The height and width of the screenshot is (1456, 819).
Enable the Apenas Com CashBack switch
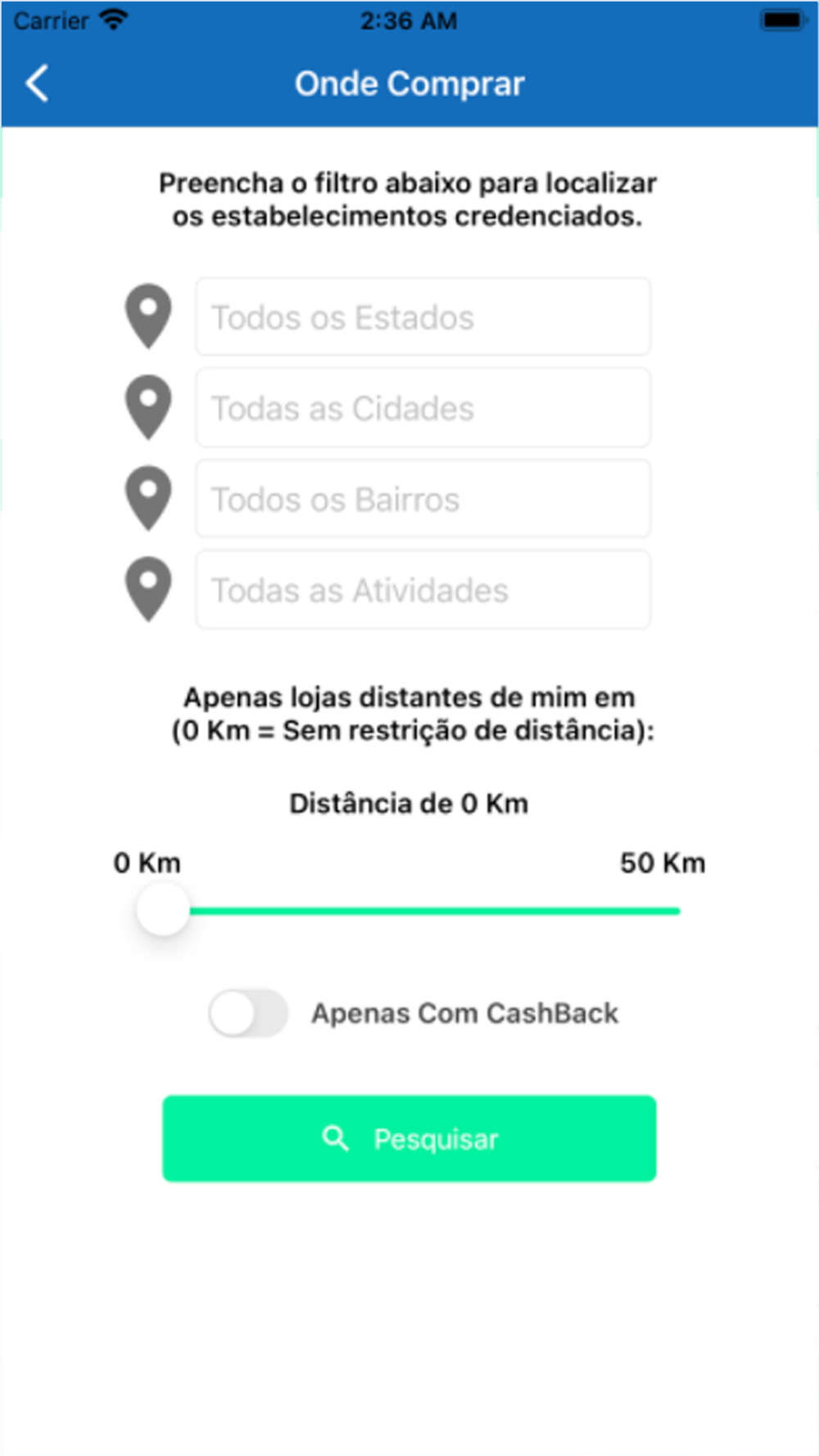(248, 1013)
